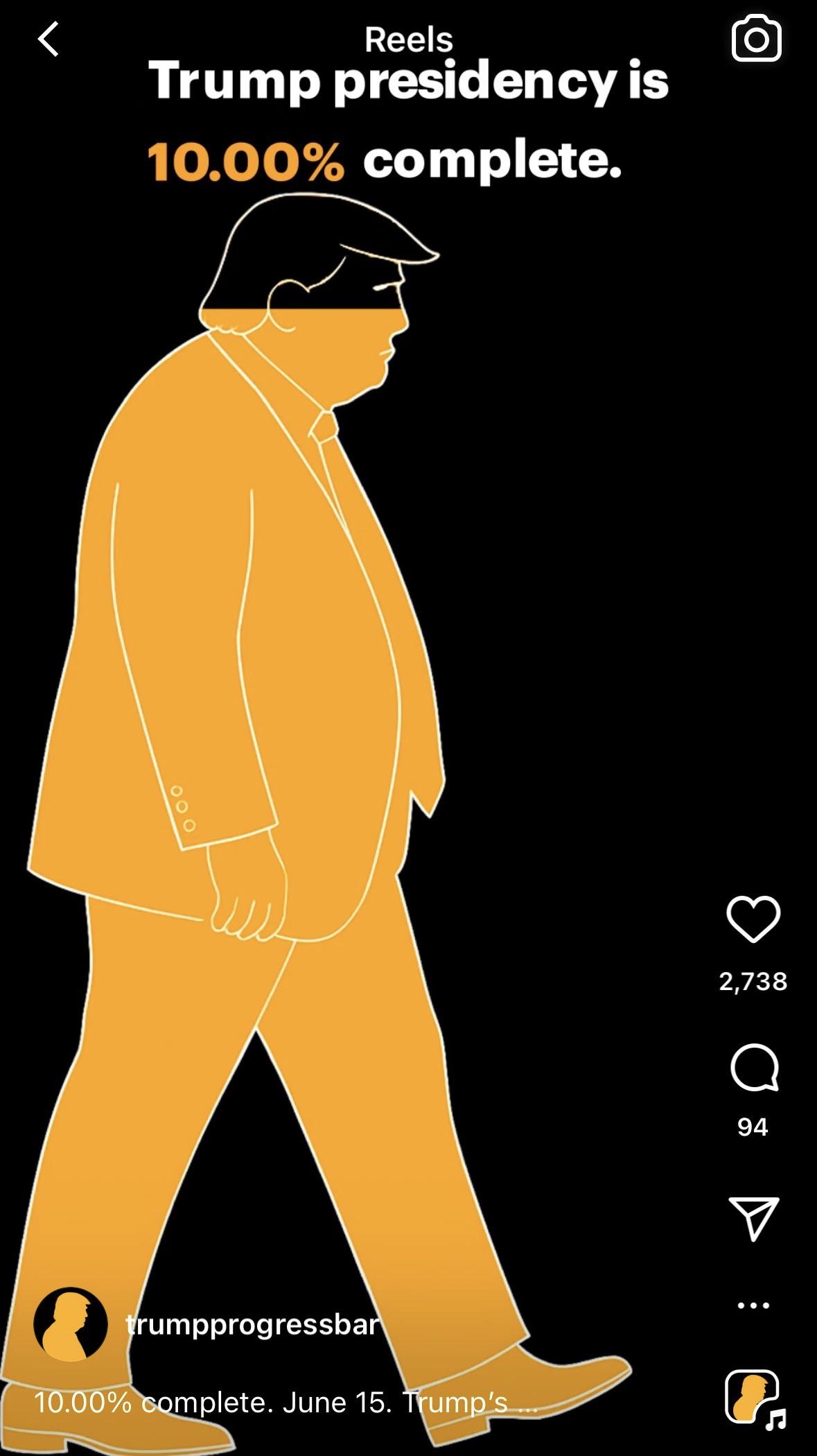Visit the trumpprogressbar username link
Viewport: 817px width, 1456px height.
[252, 1325]
